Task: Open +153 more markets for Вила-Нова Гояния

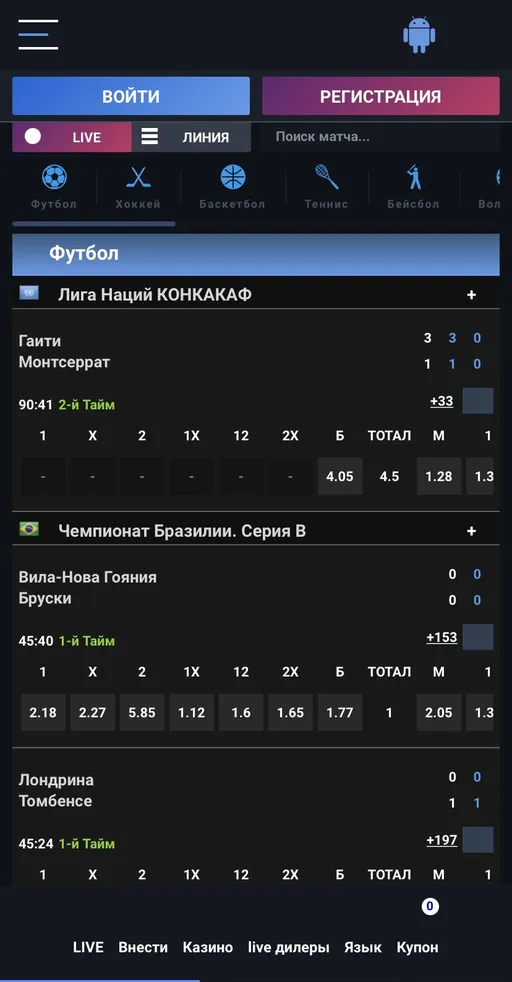Action: (x=442, y=638)
